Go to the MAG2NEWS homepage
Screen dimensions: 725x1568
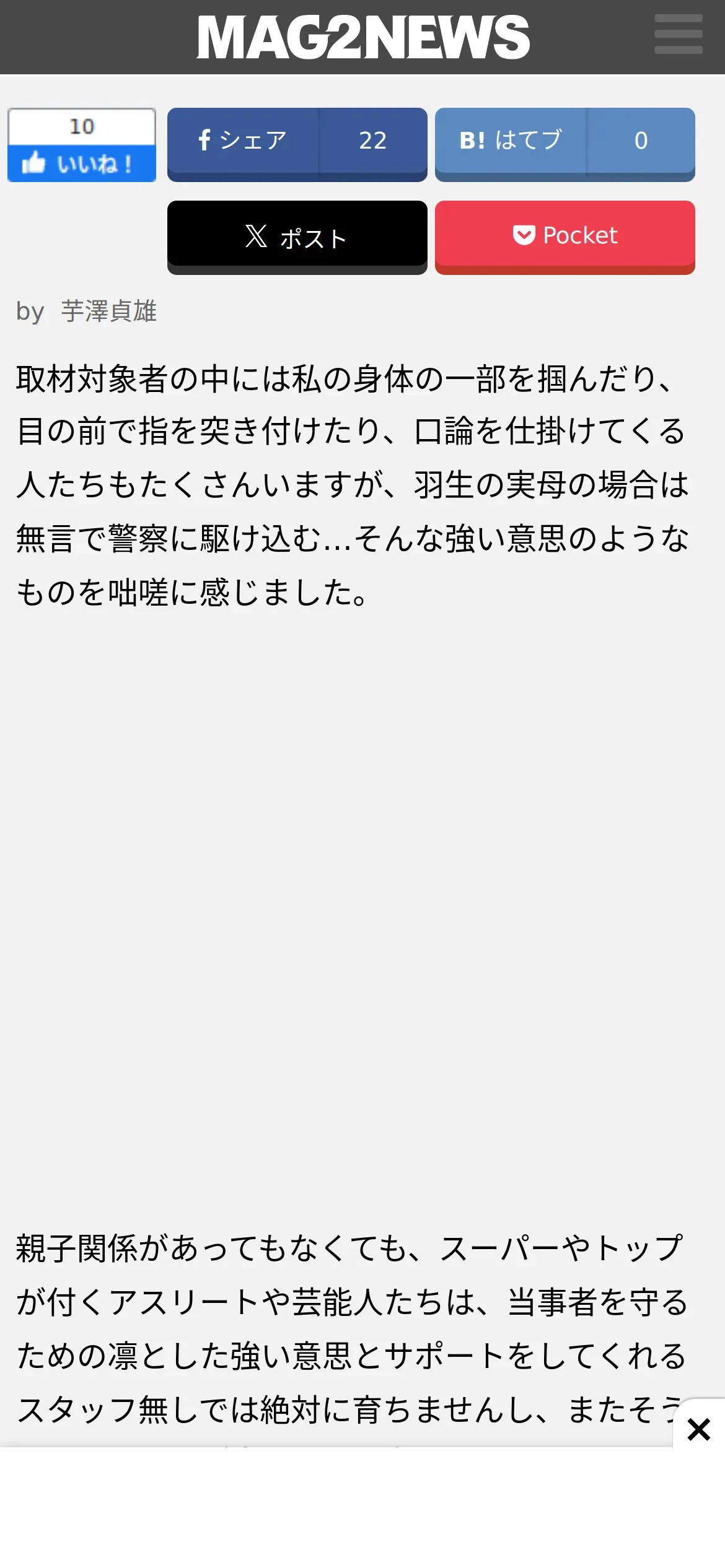tap(363, 37)
